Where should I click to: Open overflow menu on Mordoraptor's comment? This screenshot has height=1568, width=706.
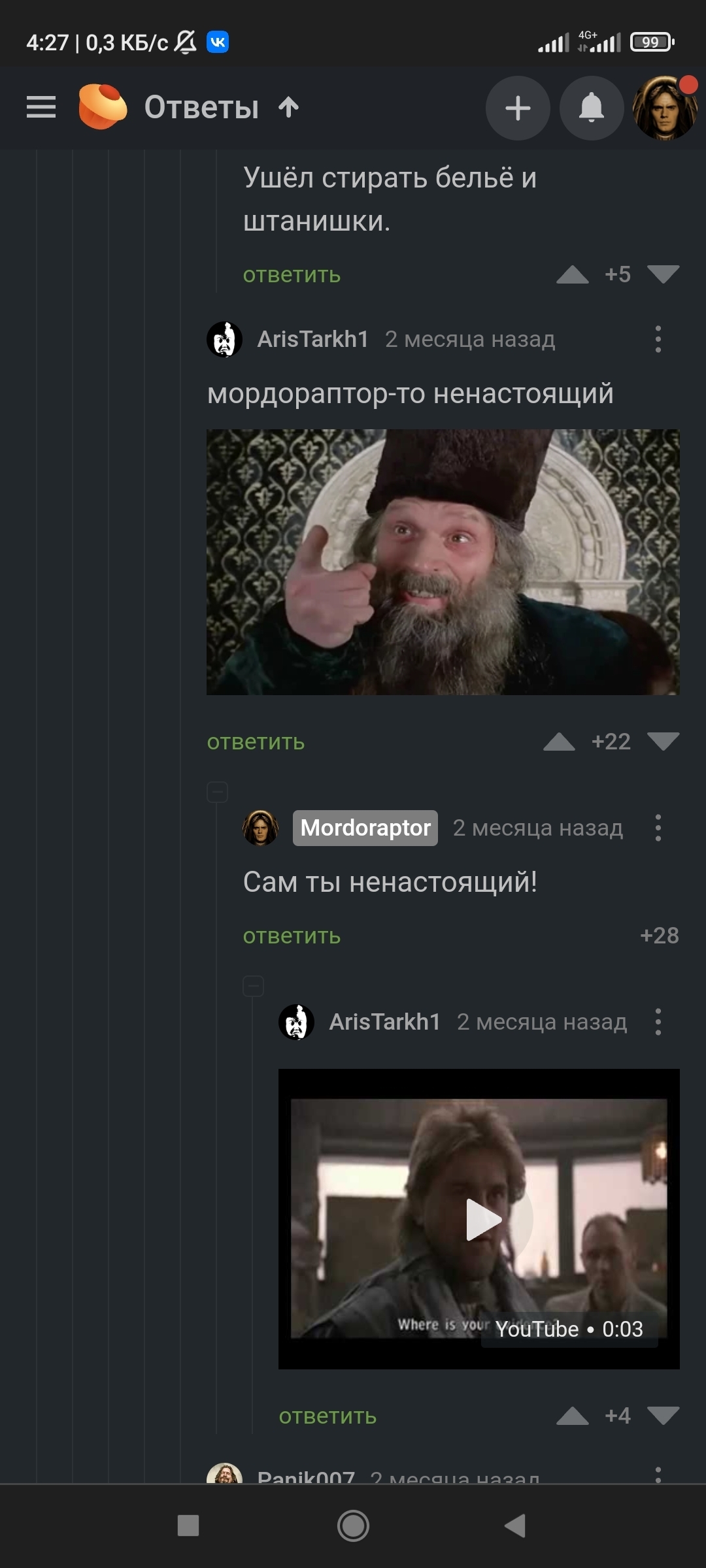click(x=658, y=828)
